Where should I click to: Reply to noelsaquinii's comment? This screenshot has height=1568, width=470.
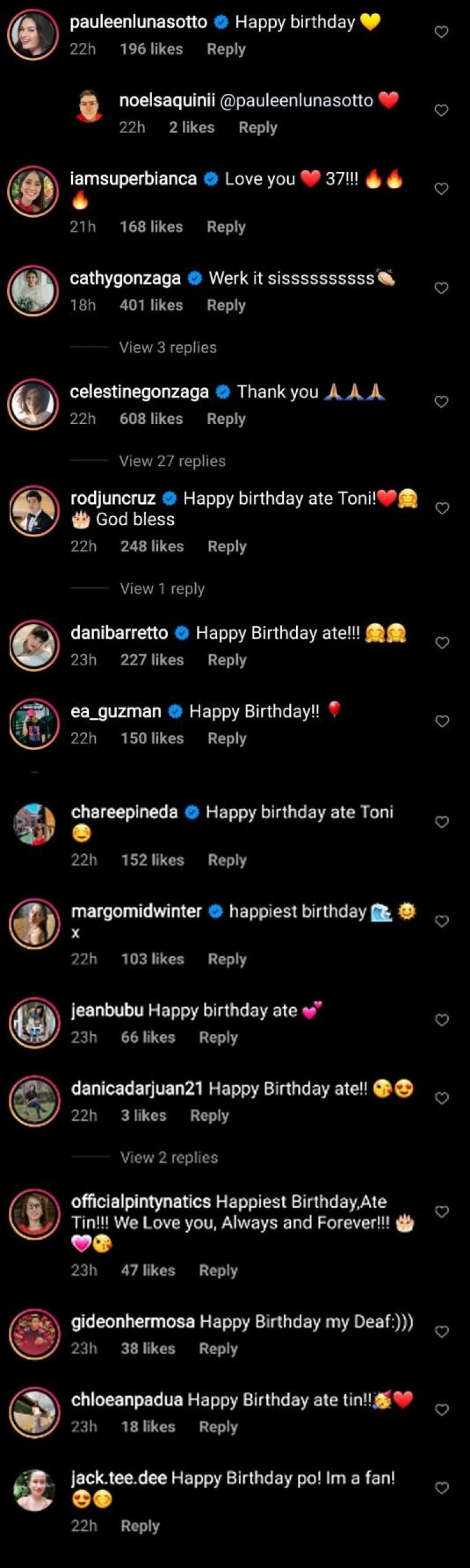(257, 127)
